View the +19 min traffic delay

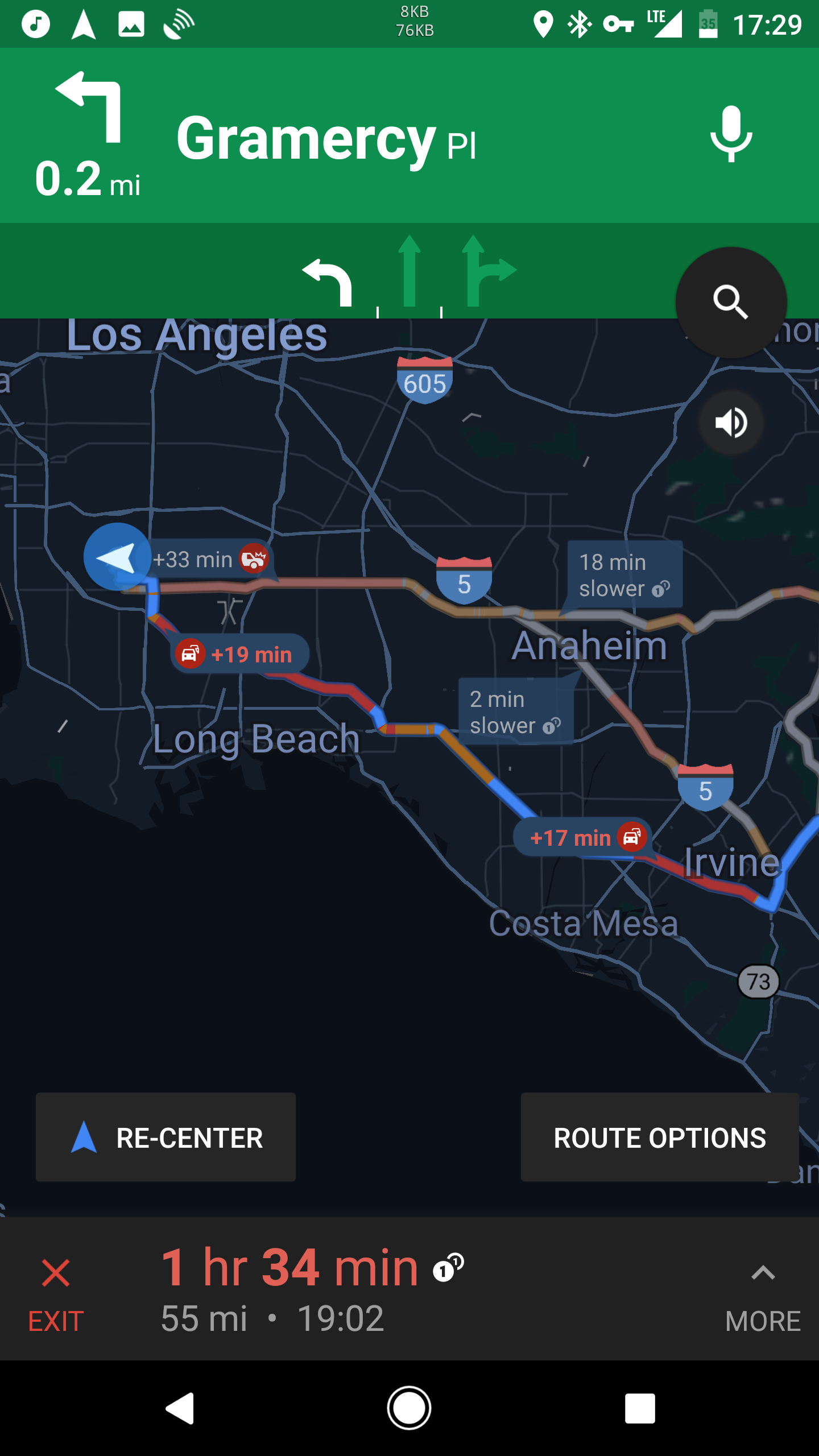click(x=239, y=654)
